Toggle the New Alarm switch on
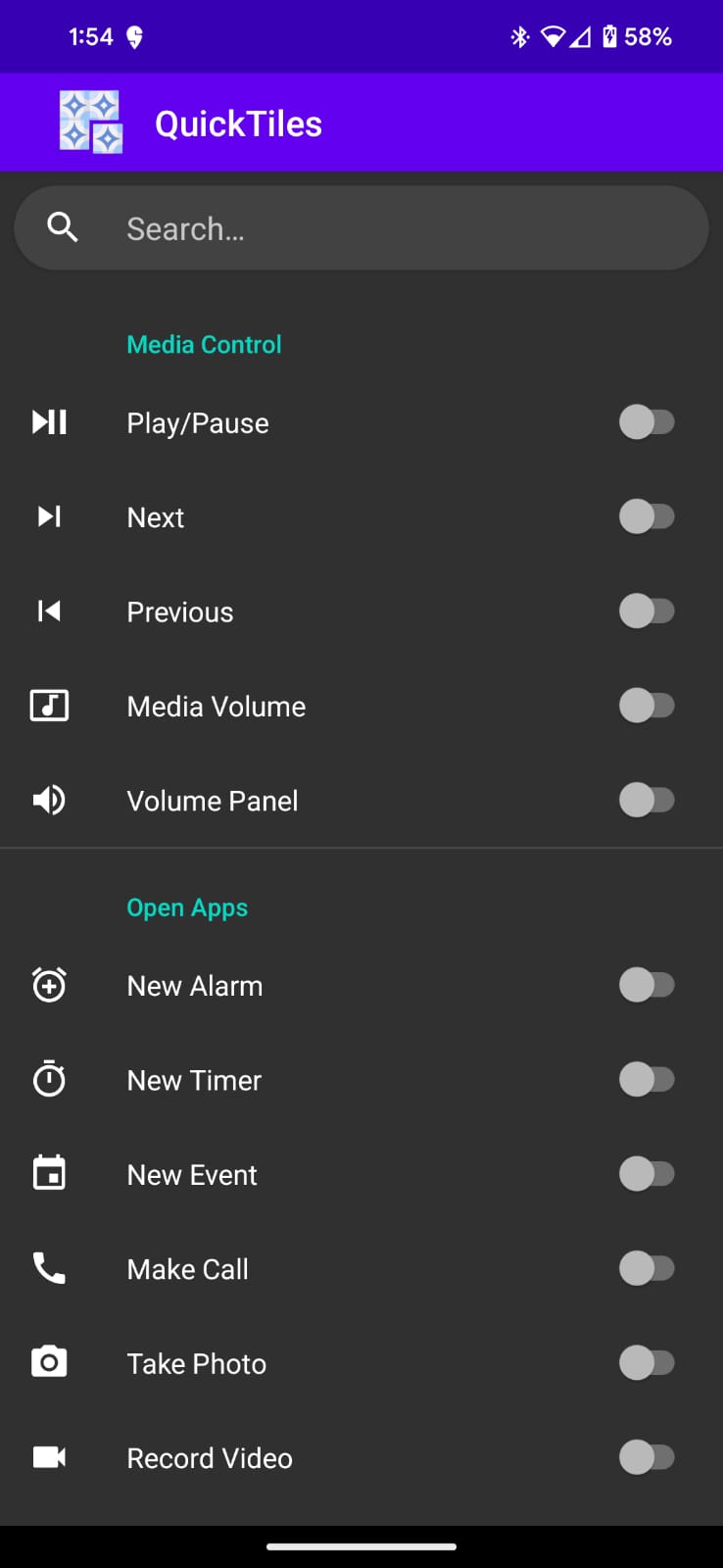The width and height of the screenshot is (723, 1568). tap(648, 985)
